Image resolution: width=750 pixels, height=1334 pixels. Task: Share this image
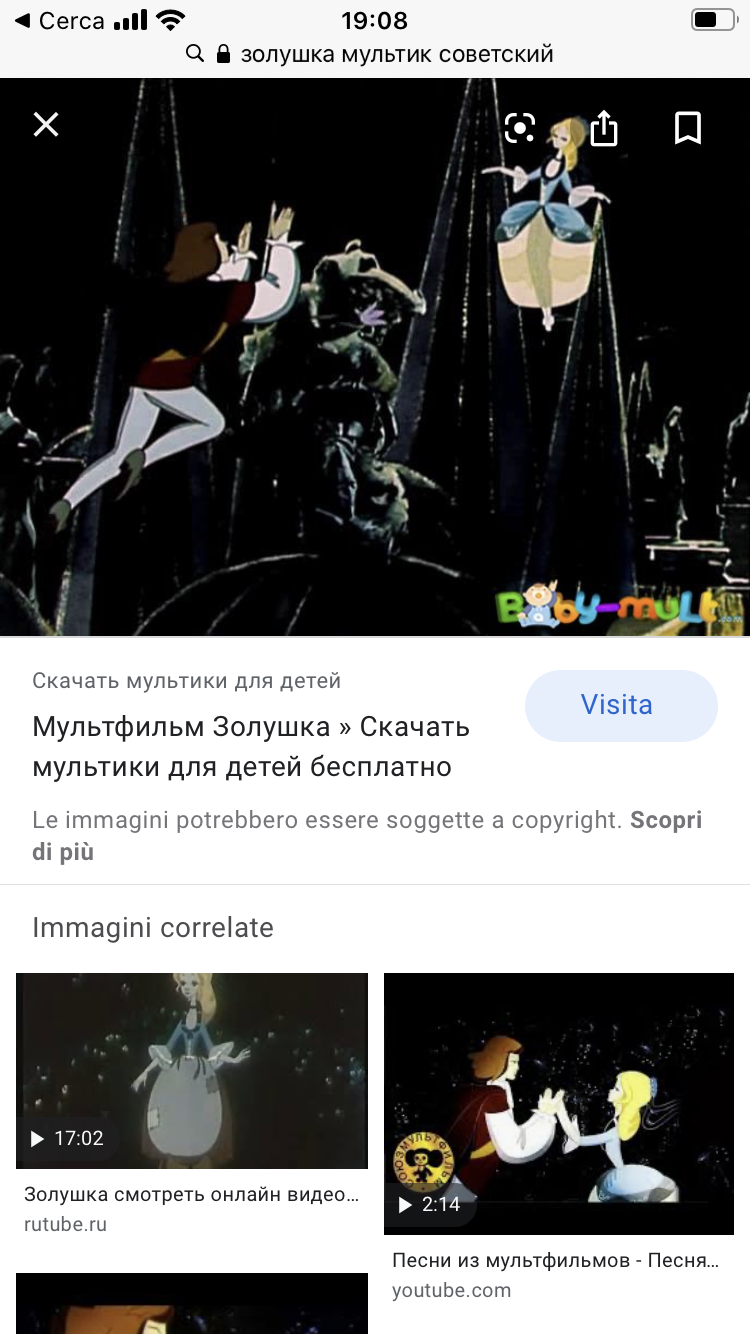point(604,128)
